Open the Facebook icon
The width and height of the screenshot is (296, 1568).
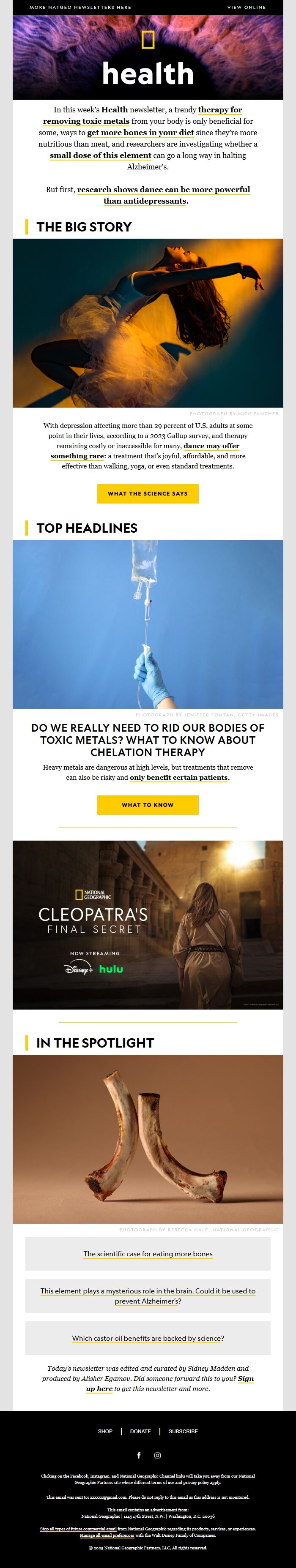pyautogui.click(x=138, y=1455)
